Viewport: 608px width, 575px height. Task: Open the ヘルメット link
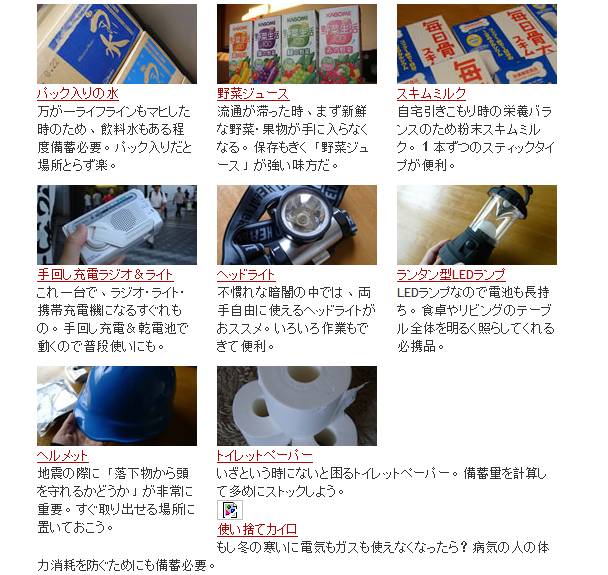pos(62,455)
